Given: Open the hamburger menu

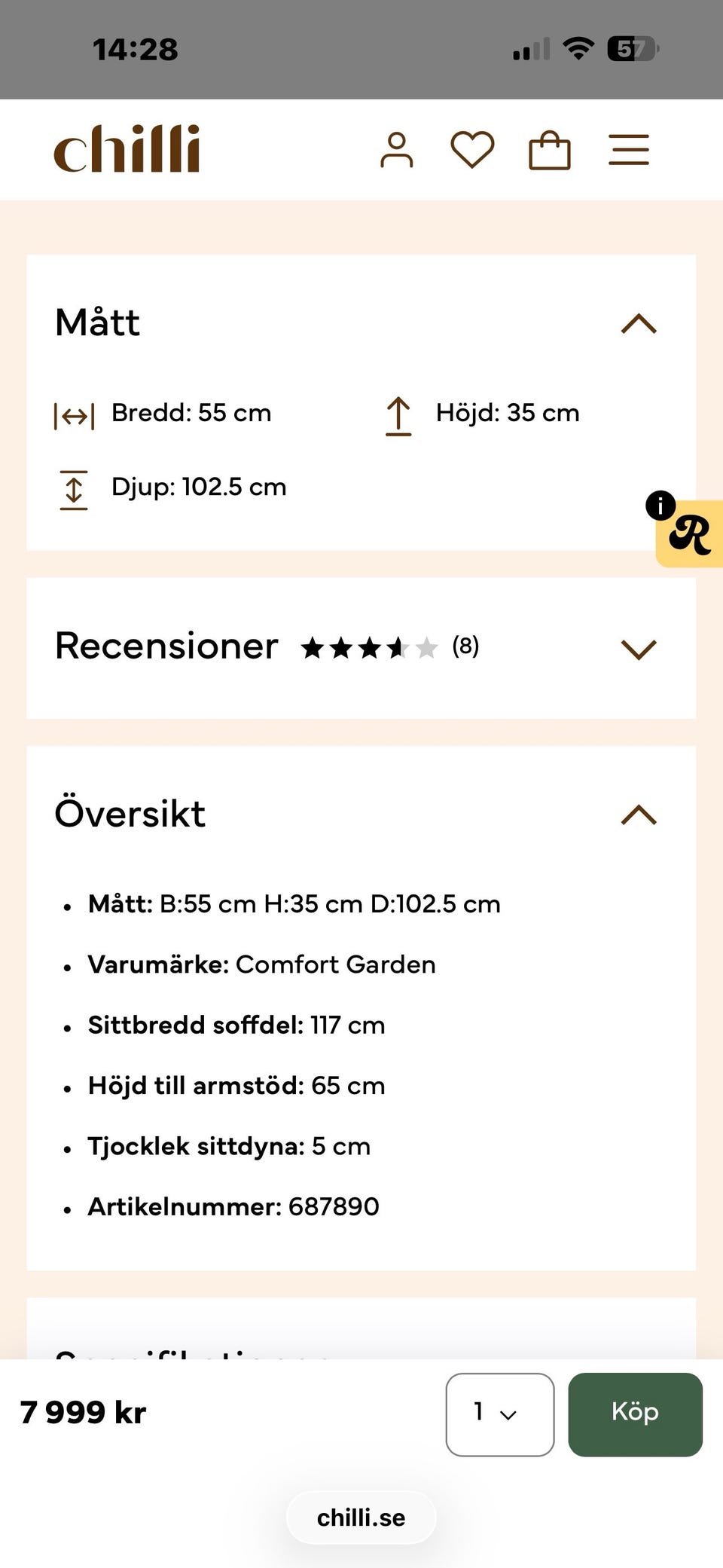Looking at the screenshot, I should point(629,150).
